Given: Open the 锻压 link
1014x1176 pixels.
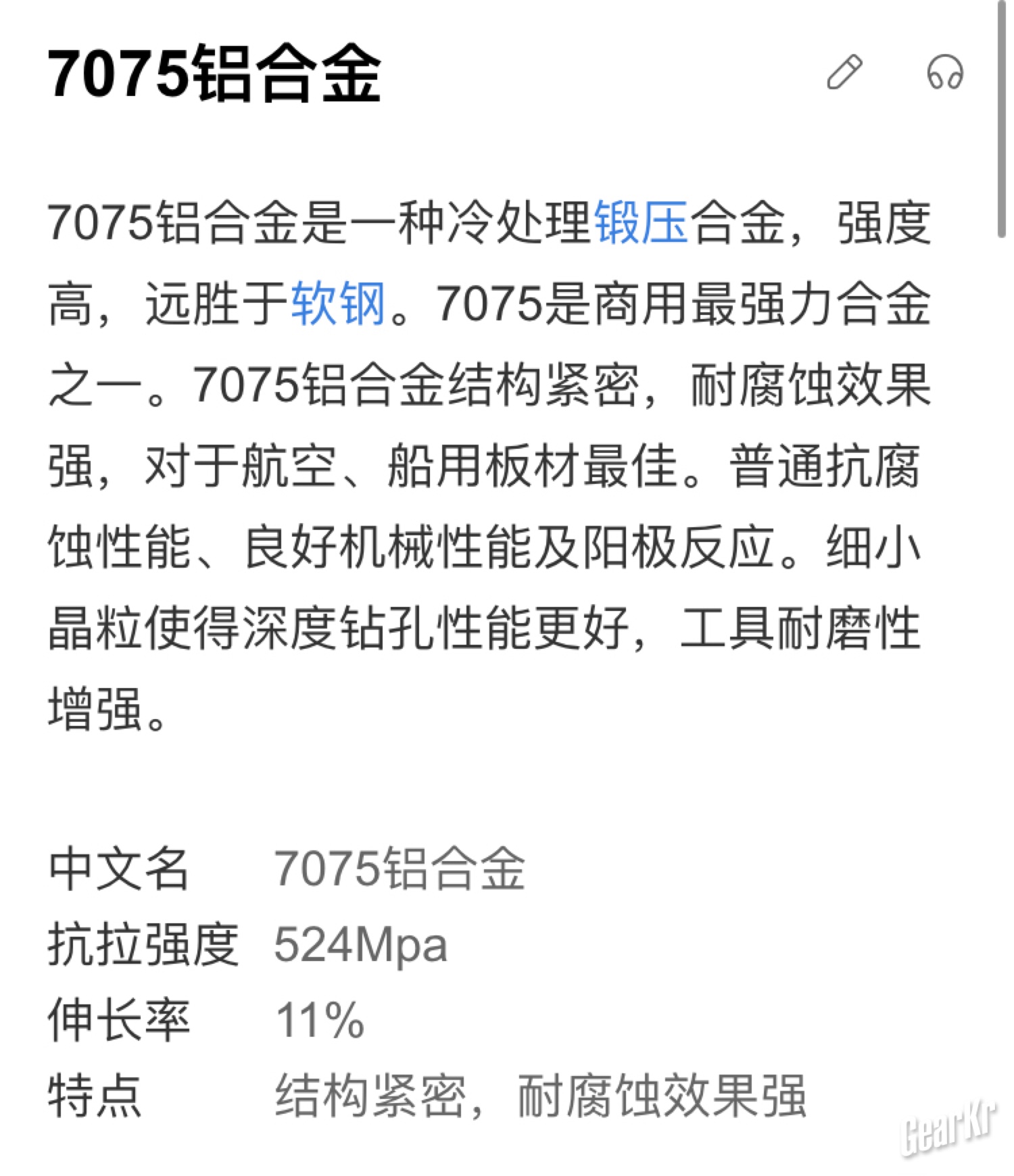Looking at the screenshot, I should pos(641,222).
